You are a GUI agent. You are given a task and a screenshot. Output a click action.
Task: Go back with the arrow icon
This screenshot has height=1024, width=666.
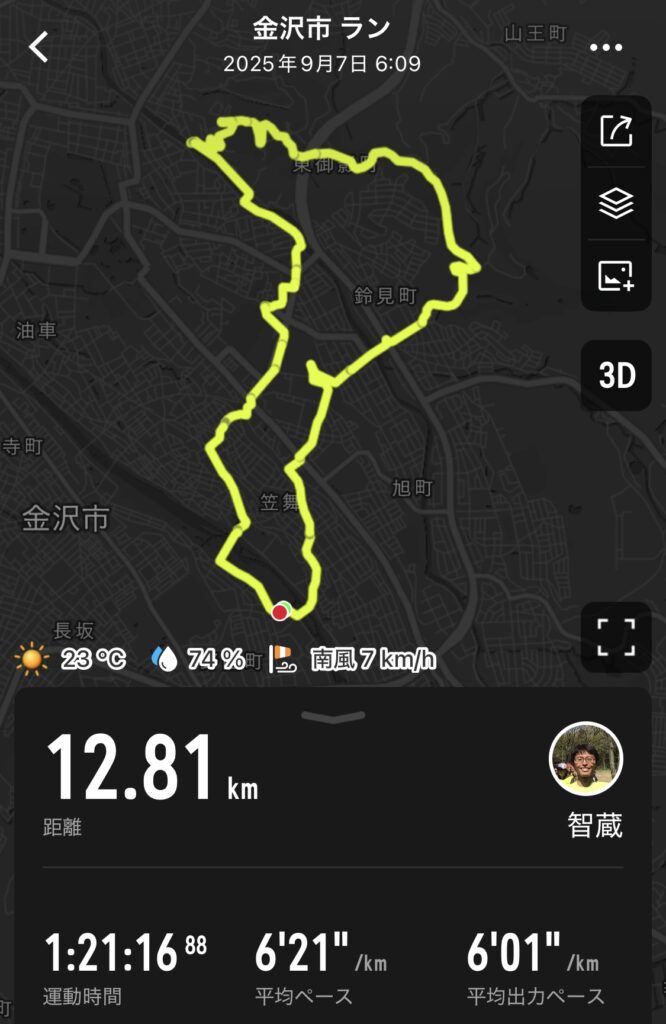39,46
